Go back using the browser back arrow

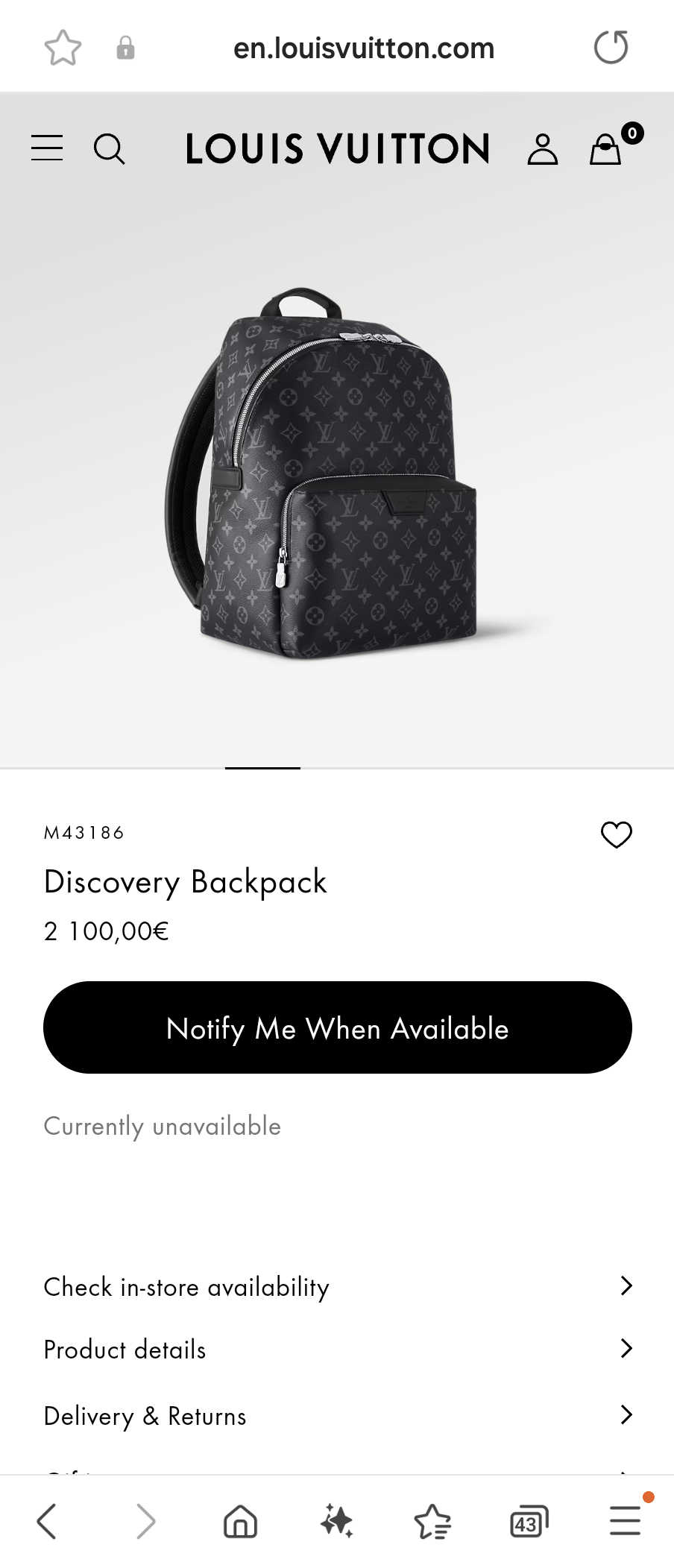tap(47, 1522)
